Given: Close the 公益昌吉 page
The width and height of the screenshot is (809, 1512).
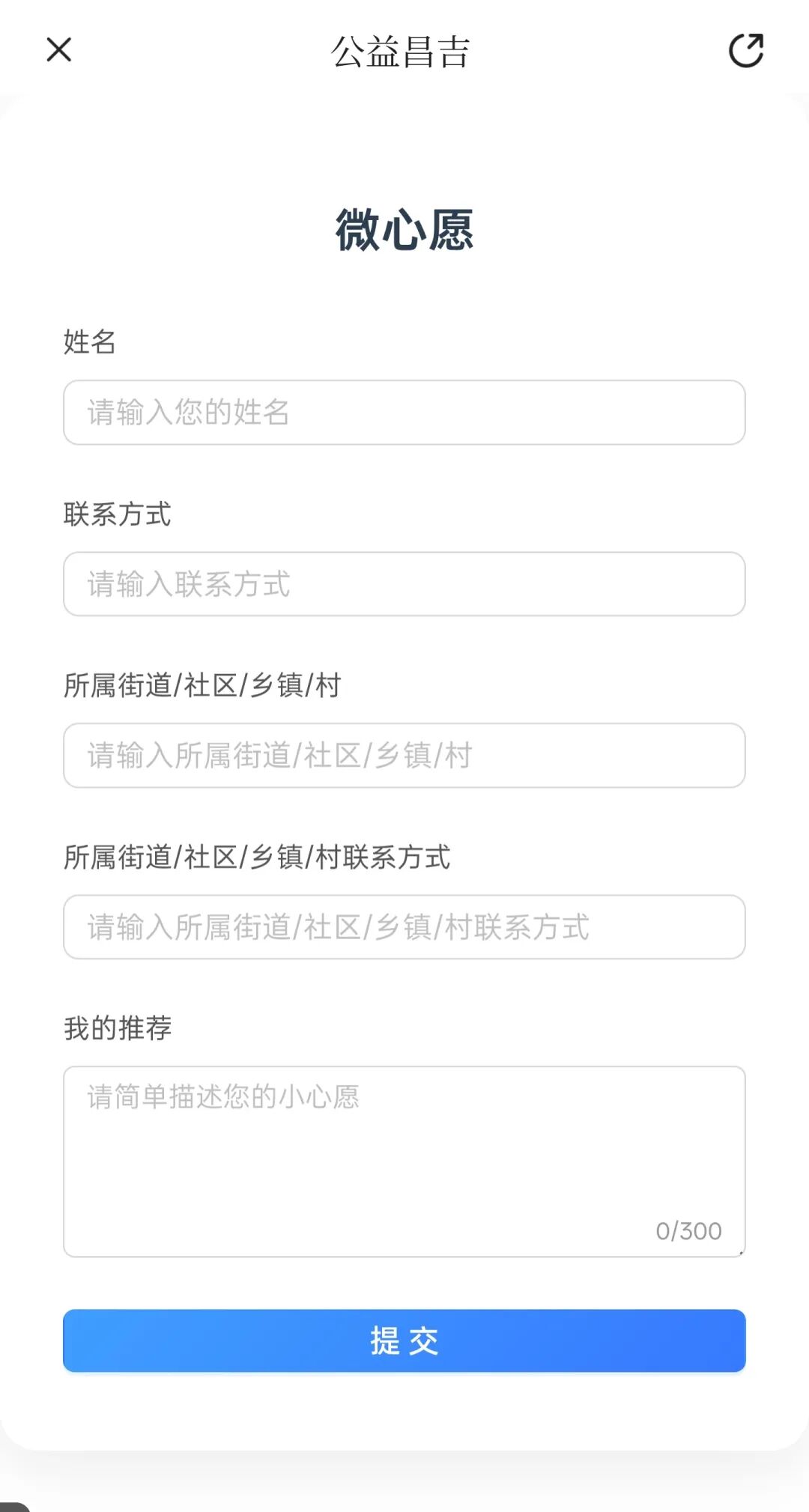Looking at the screenshot, I should pos(58,50).
